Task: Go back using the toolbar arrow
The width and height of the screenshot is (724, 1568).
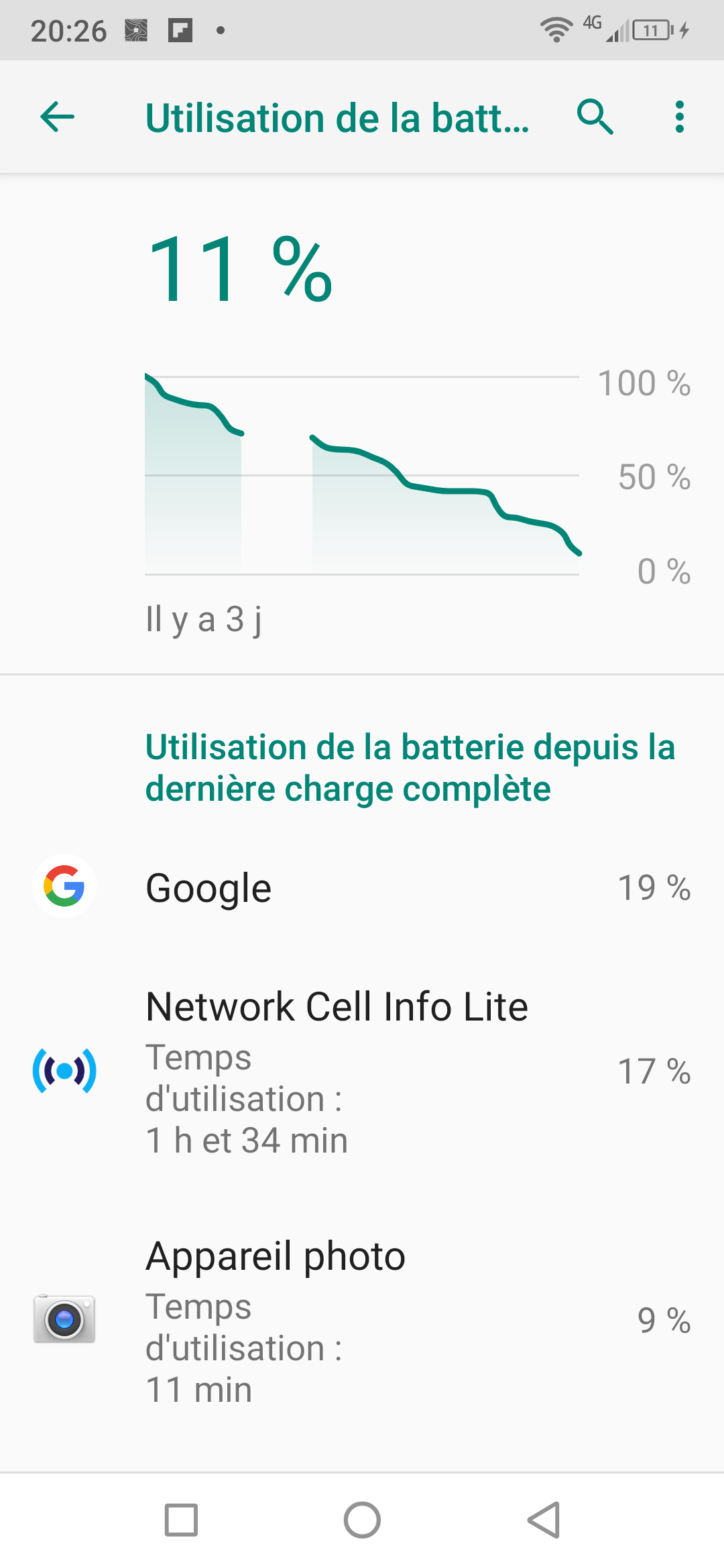Action: pyautogui.click(x=58, y=117)
